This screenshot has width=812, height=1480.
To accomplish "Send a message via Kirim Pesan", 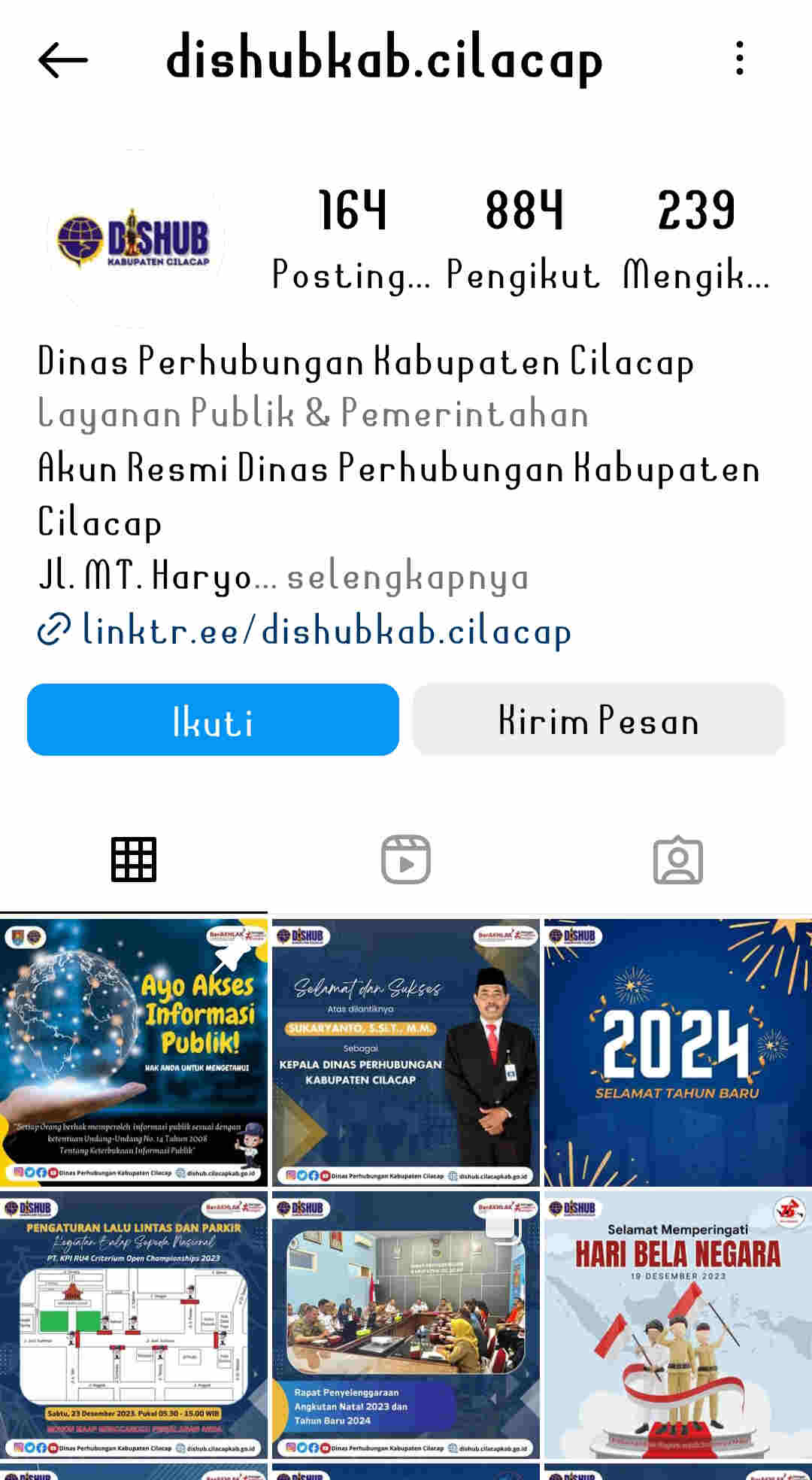I will coord(598,720).
